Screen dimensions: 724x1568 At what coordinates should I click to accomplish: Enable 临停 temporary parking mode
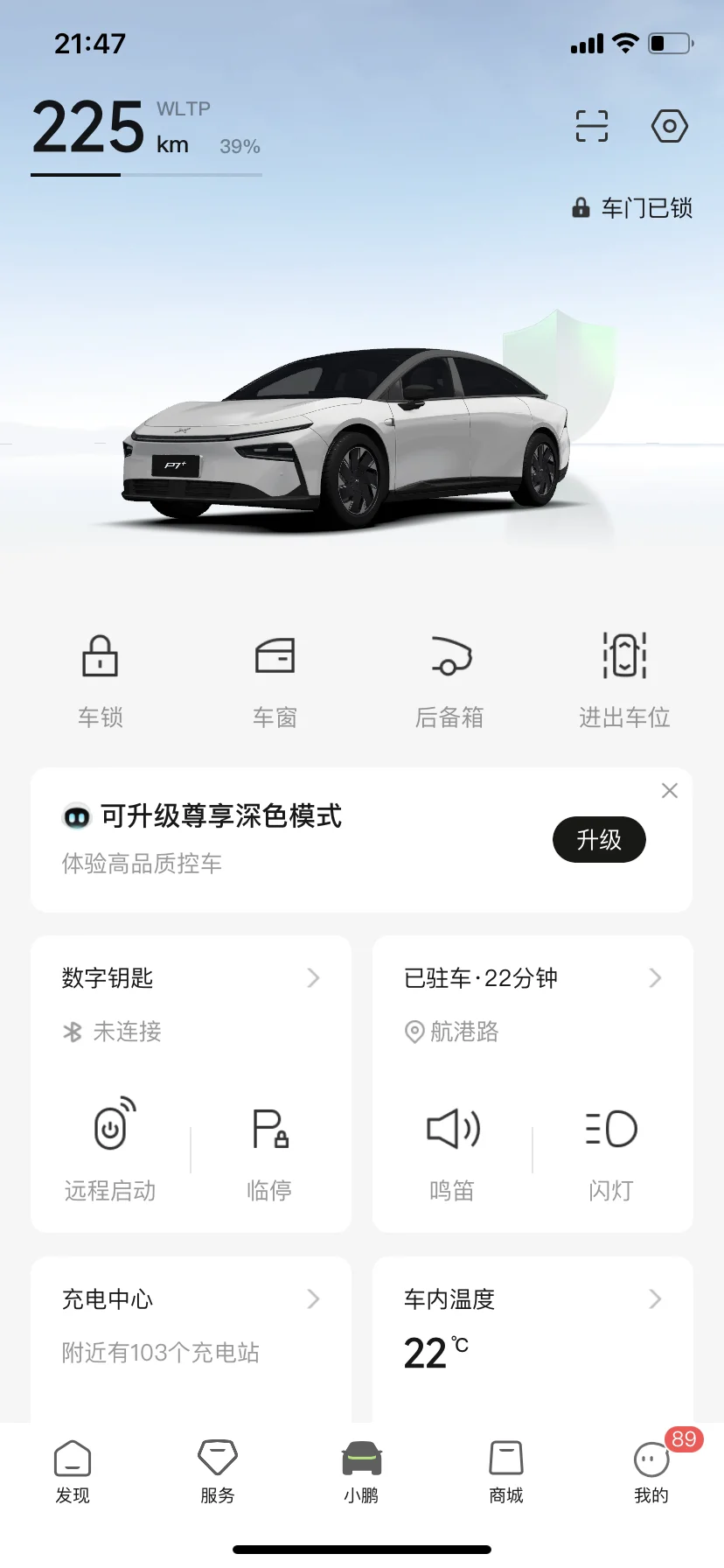point(269,1148)
